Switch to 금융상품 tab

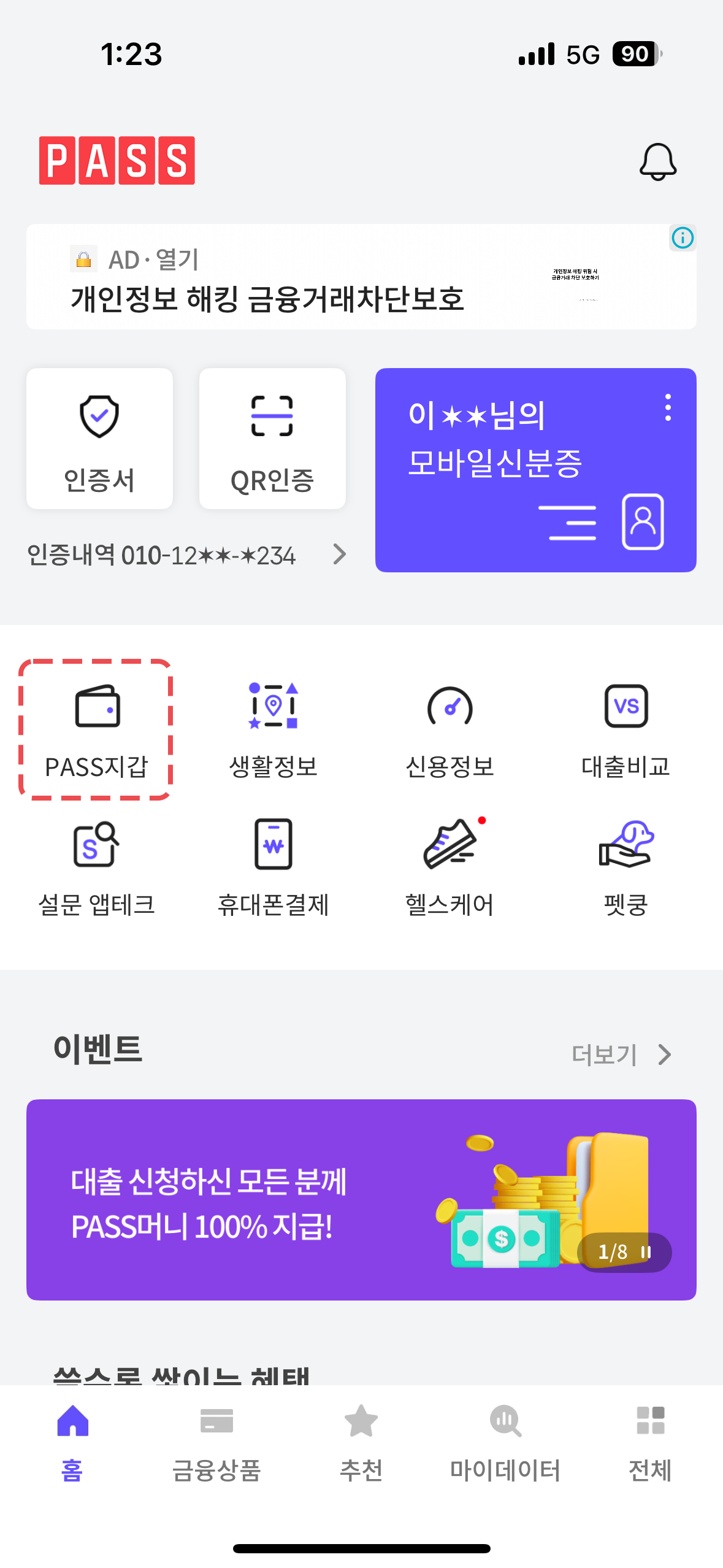(x=216, y=1443)
